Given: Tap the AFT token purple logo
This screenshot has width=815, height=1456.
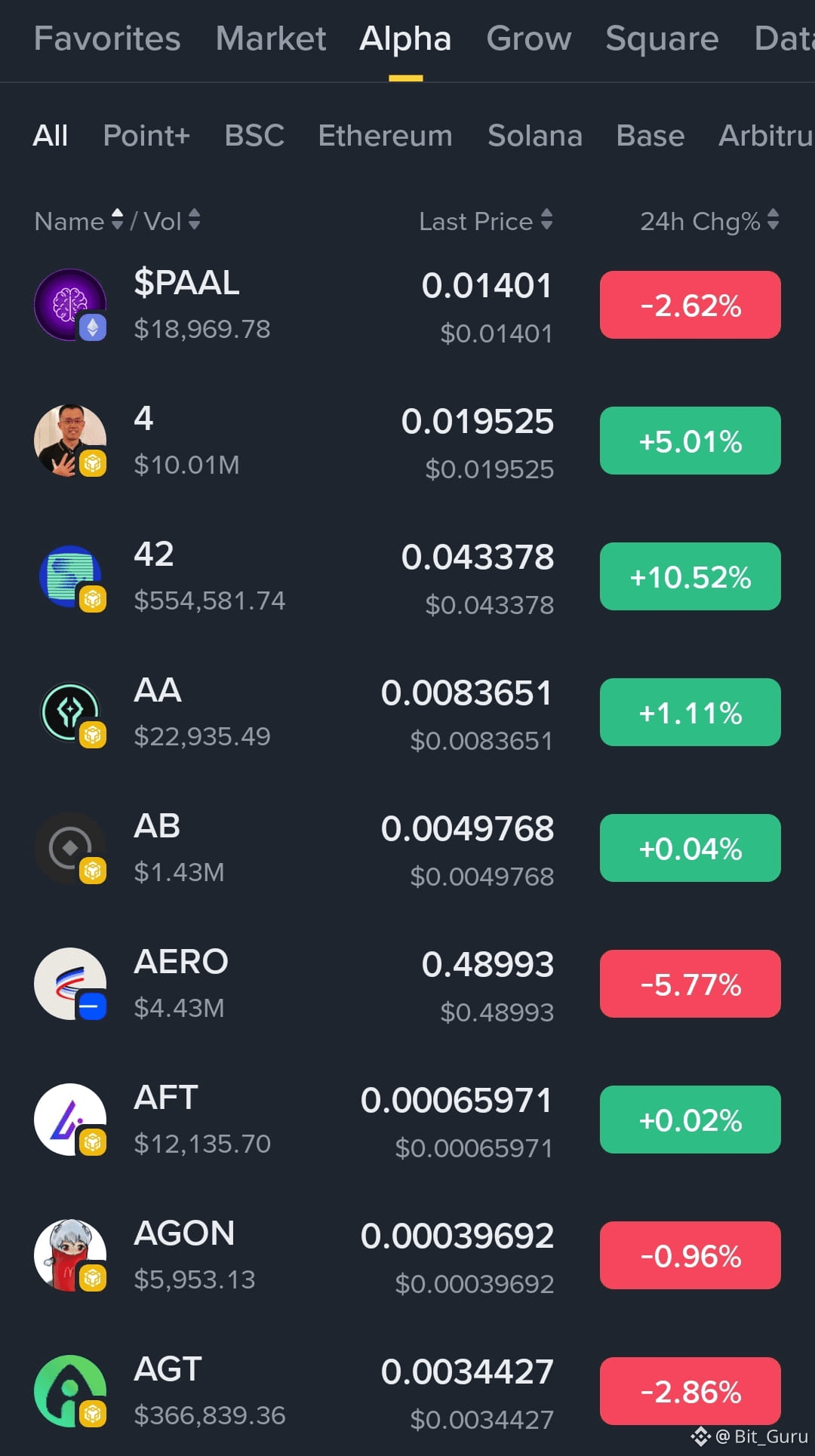Looking at the screenshot, I should pos(70,1119).
